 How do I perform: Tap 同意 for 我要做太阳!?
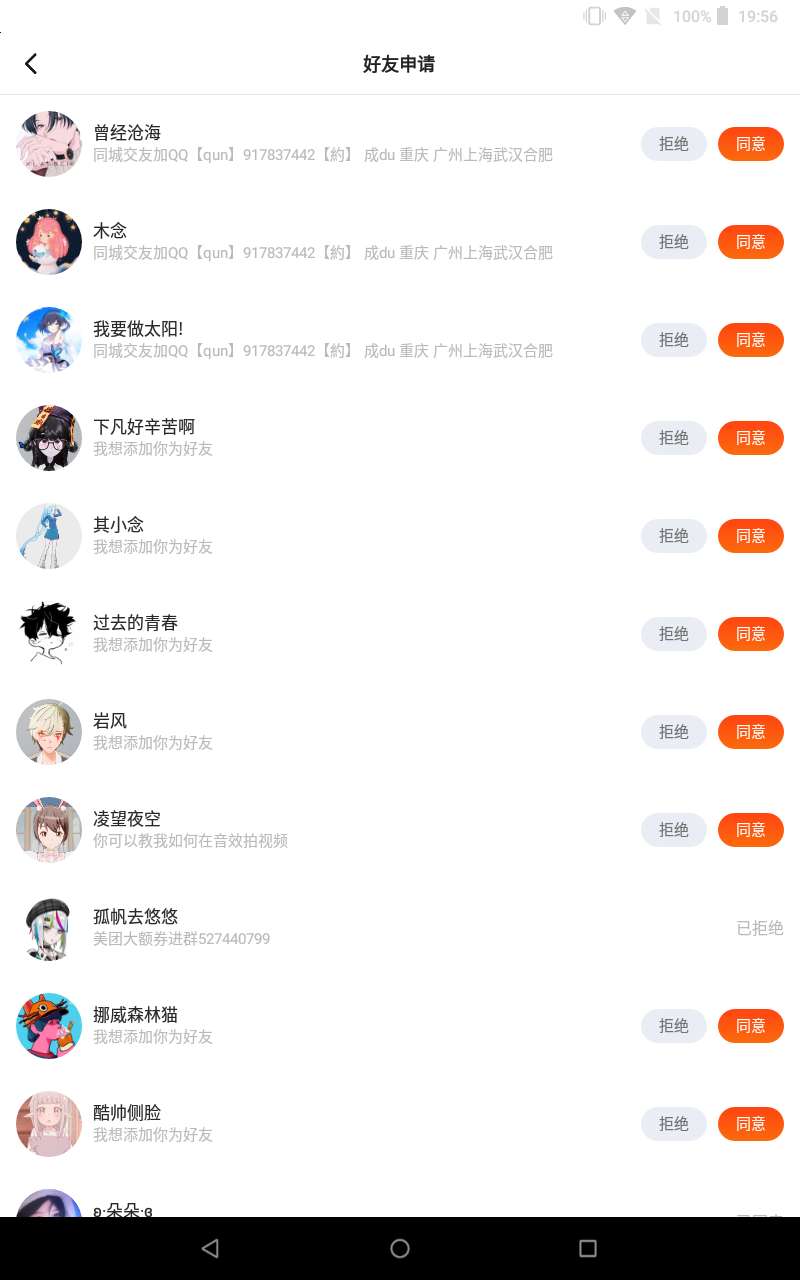(750, 340)
